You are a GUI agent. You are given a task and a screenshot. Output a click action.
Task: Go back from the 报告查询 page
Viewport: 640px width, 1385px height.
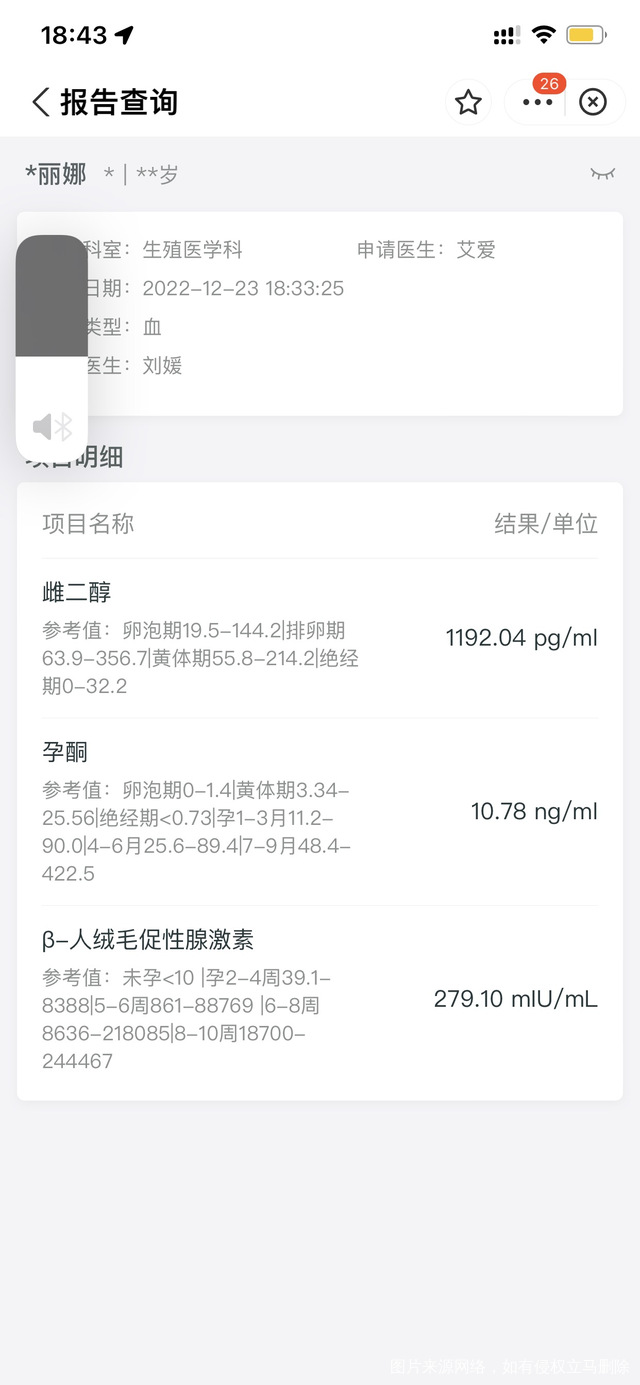point(41,102)
